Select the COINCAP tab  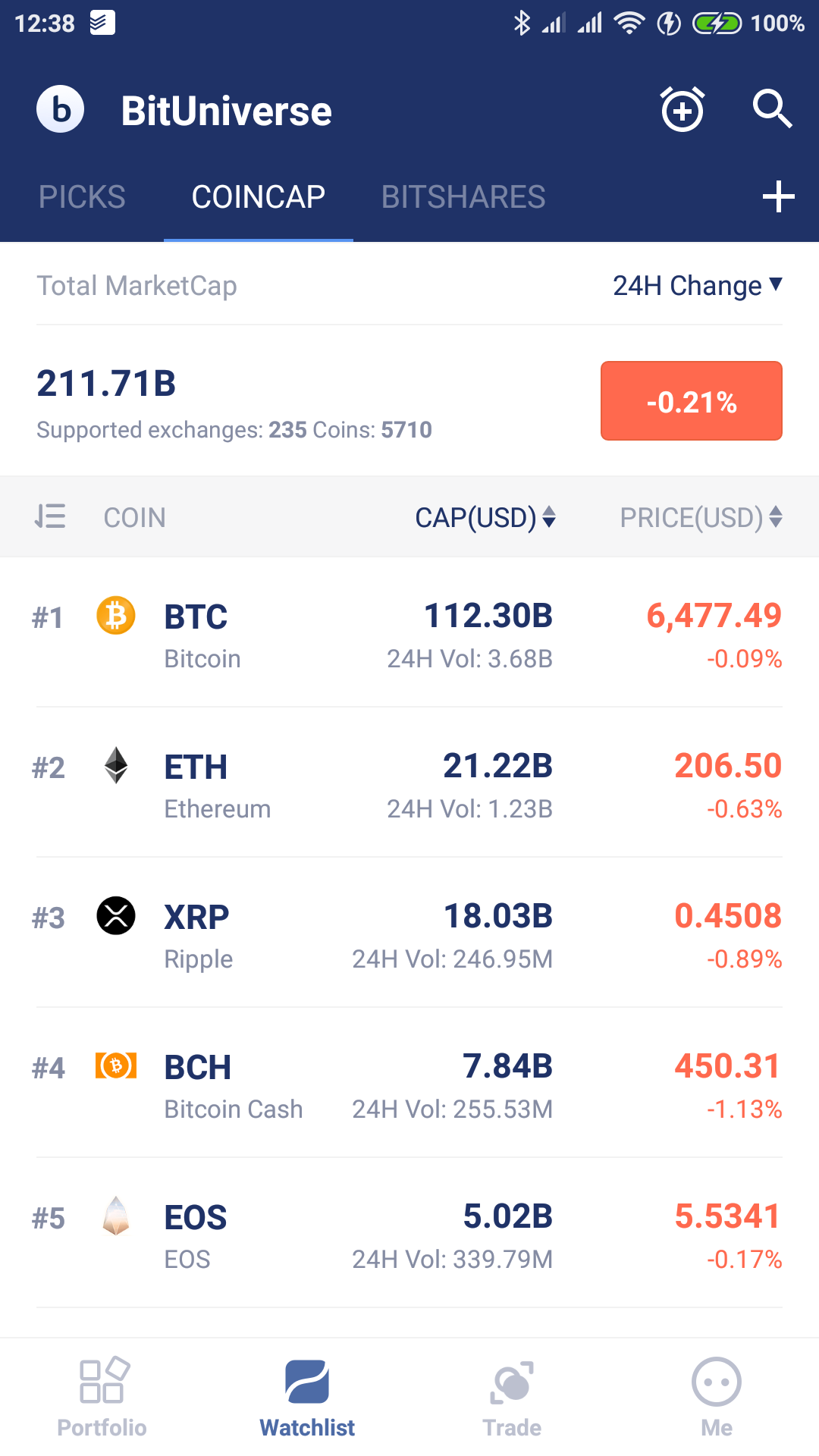click(x=259, y=197)
